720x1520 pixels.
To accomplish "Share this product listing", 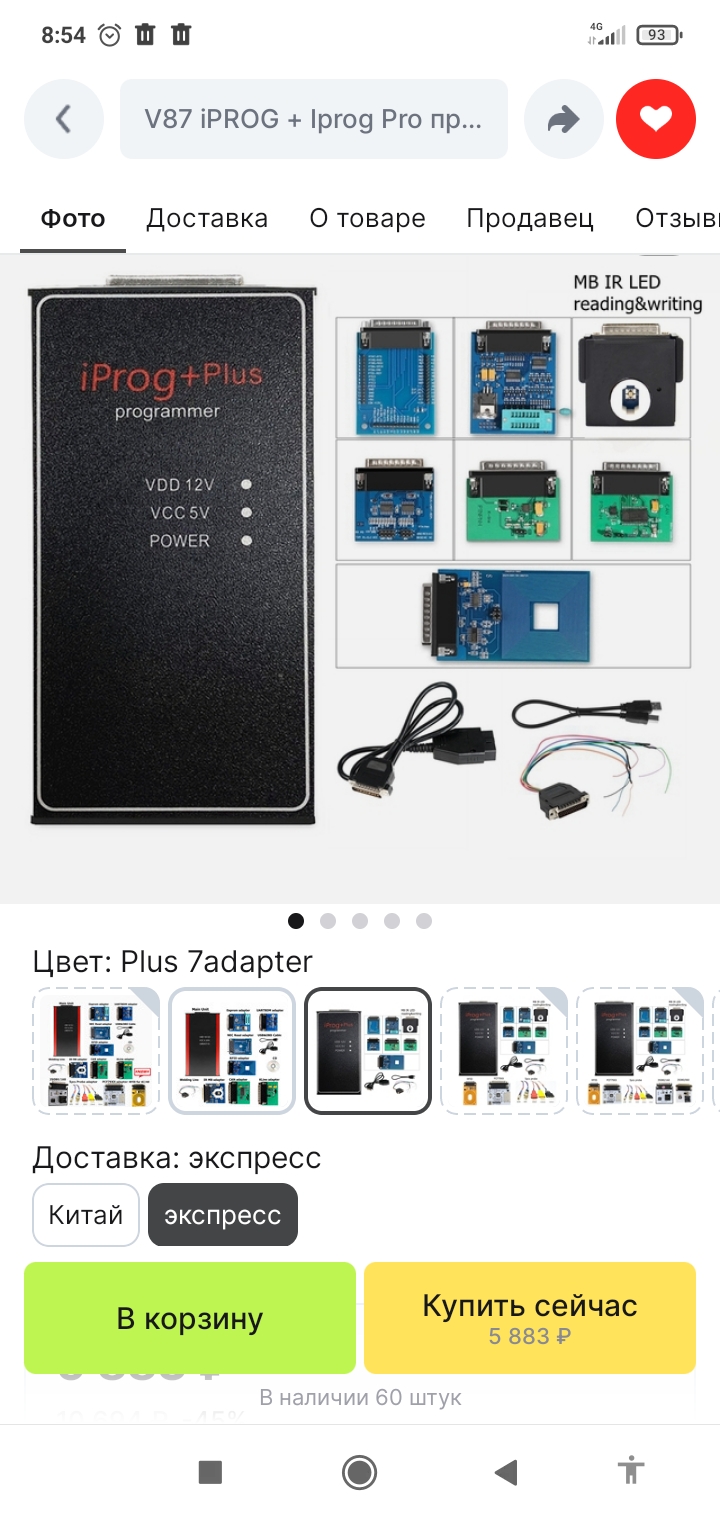I will click(564, 120).
